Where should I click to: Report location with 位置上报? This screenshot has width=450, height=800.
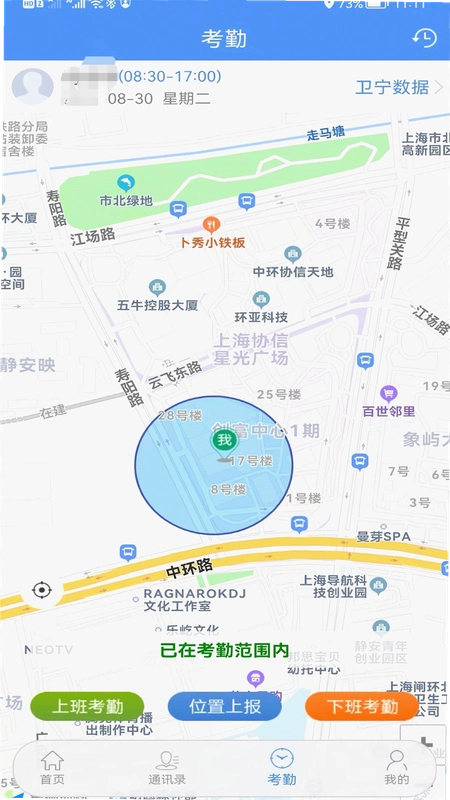click(224, 707)
